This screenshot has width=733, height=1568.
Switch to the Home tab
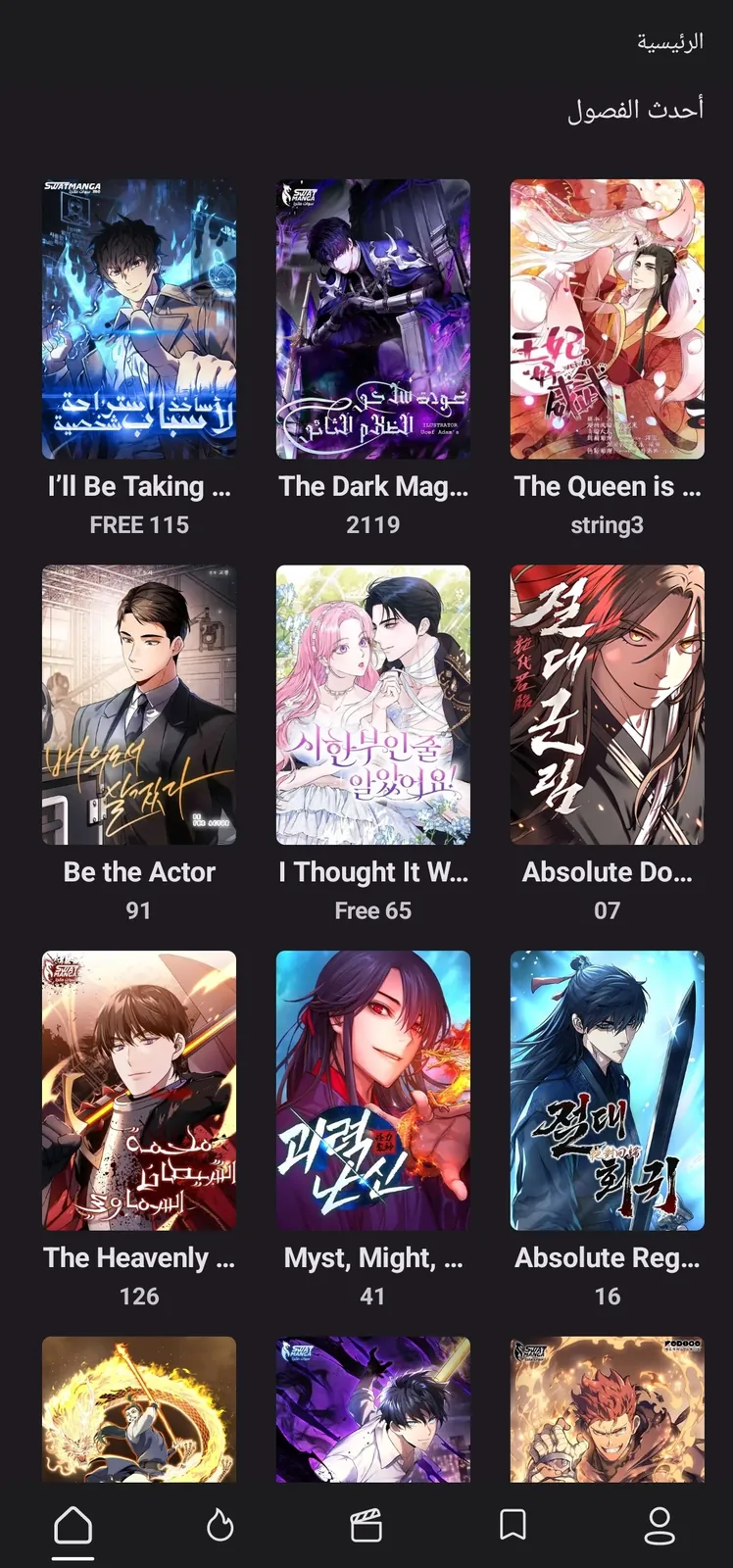coord(73,1526)
